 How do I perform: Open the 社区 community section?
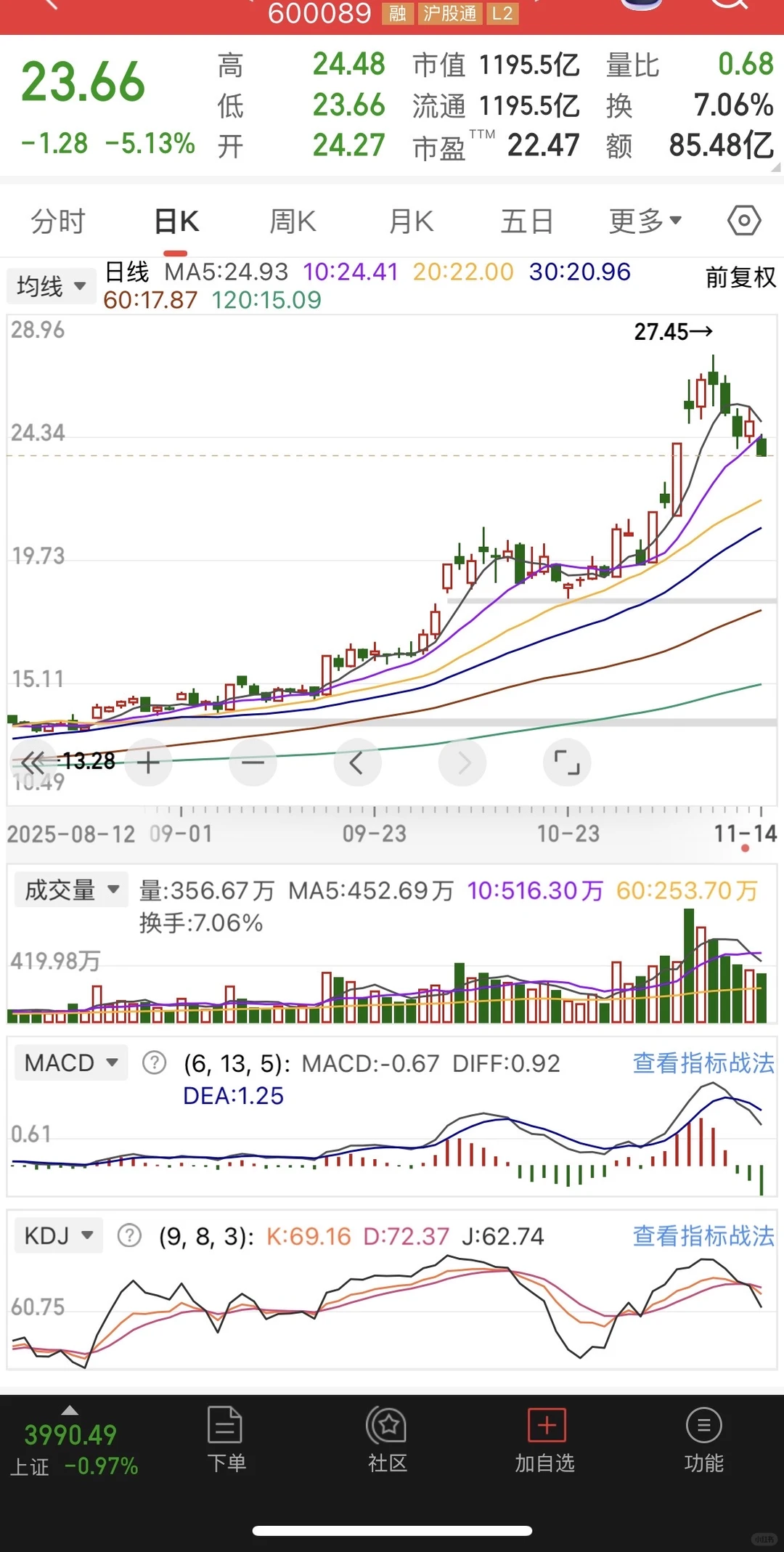point(387,1439)
